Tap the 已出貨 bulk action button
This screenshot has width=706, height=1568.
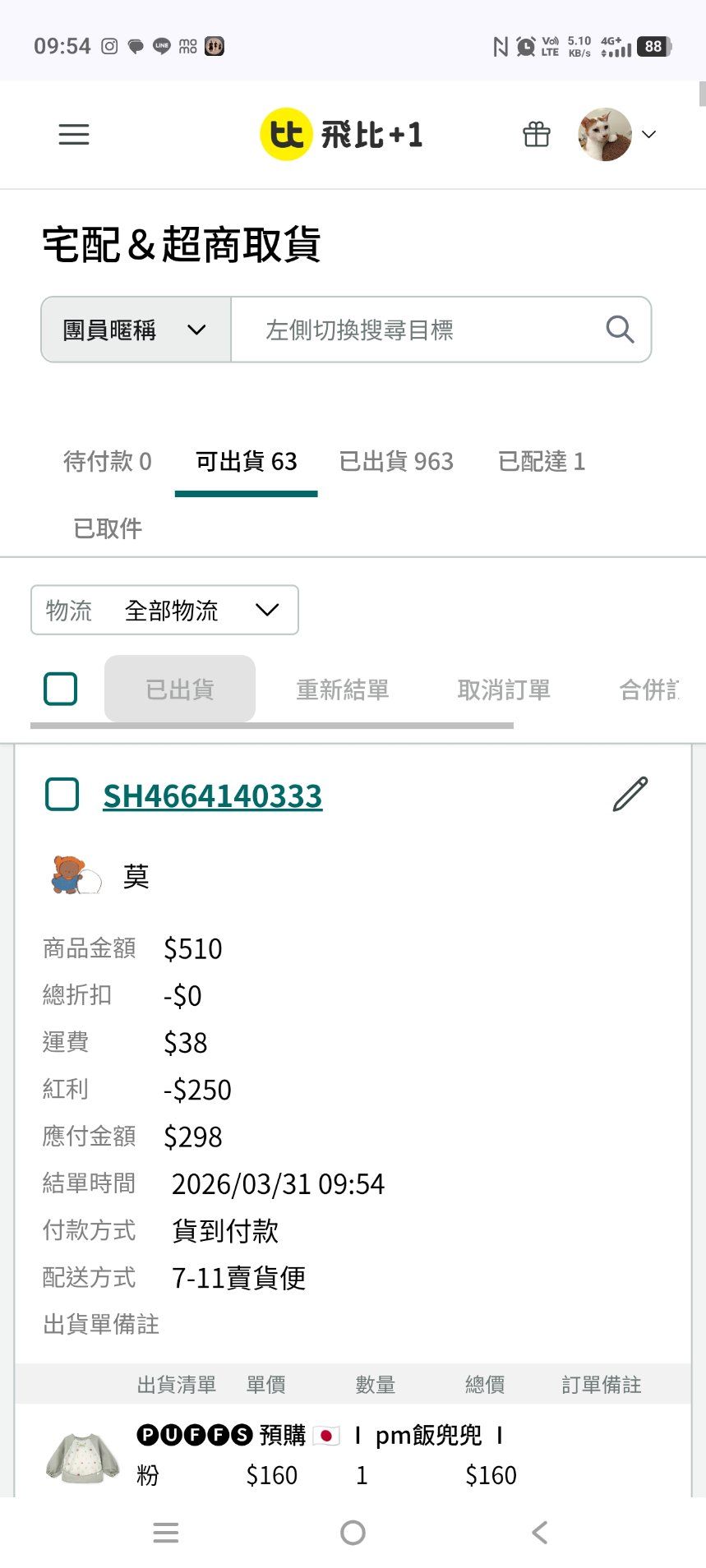coord(180,689)
